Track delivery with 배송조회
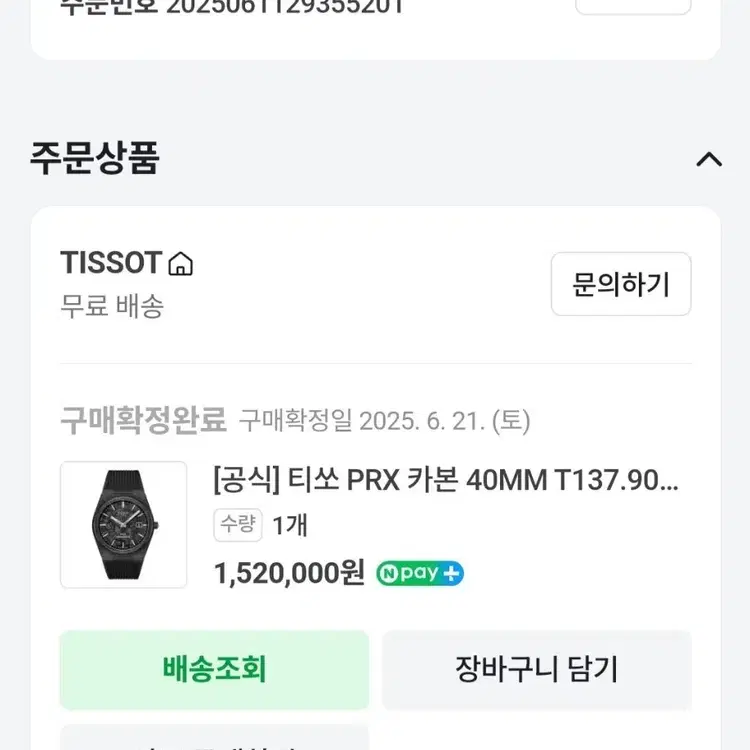The height and width of the screenshot is (750, 750). 214,668
